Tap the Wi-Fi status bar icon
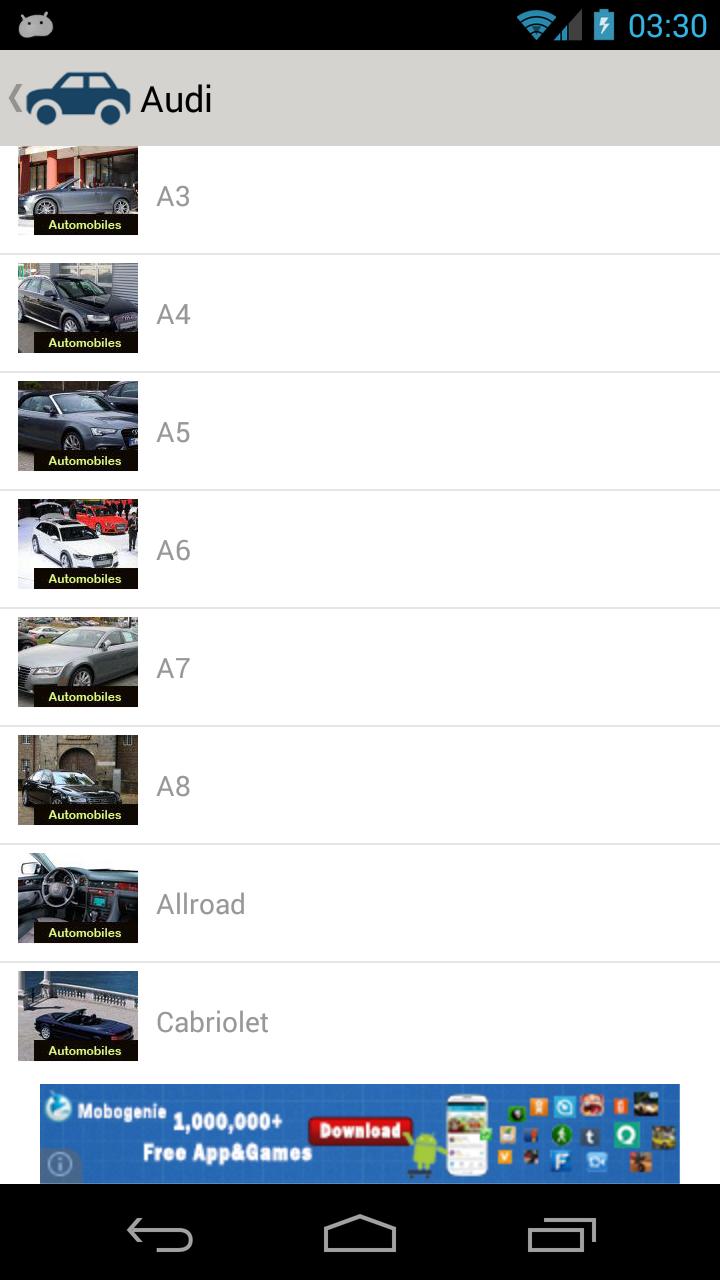 pos(537,26)
